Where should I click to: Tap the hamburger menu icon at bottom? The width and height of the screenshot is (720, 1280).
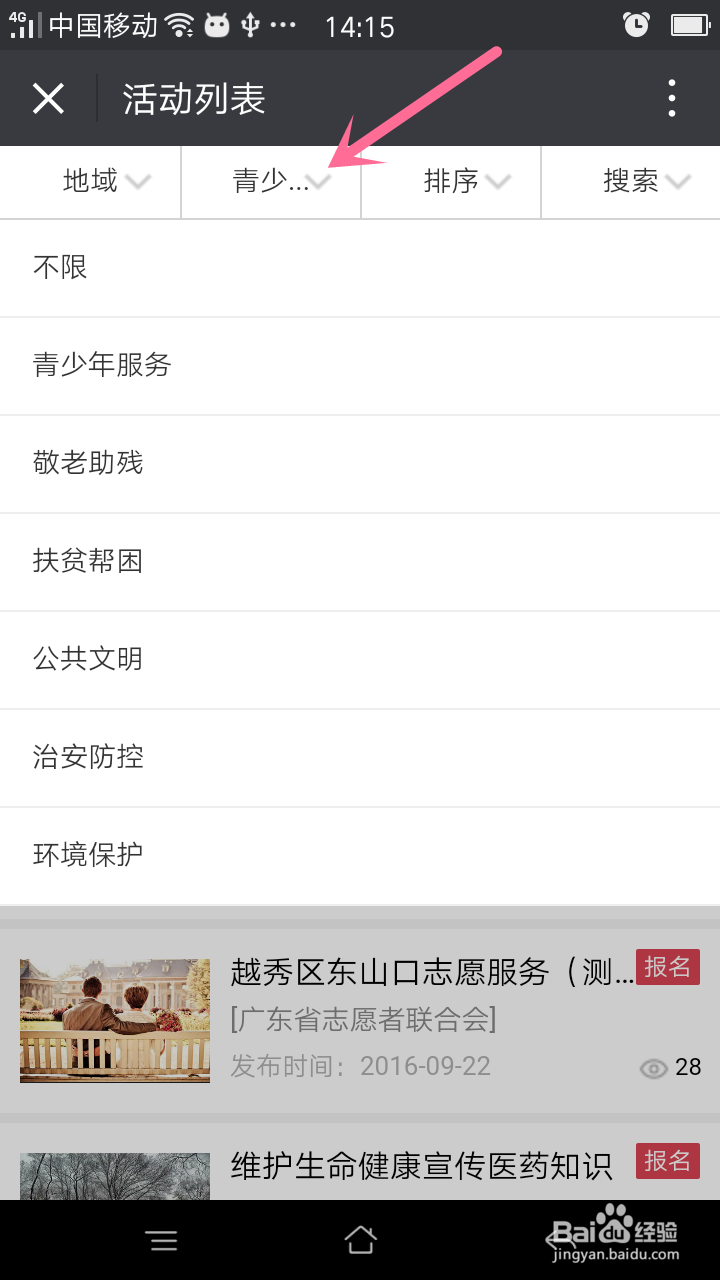(x=162, y=1239)
